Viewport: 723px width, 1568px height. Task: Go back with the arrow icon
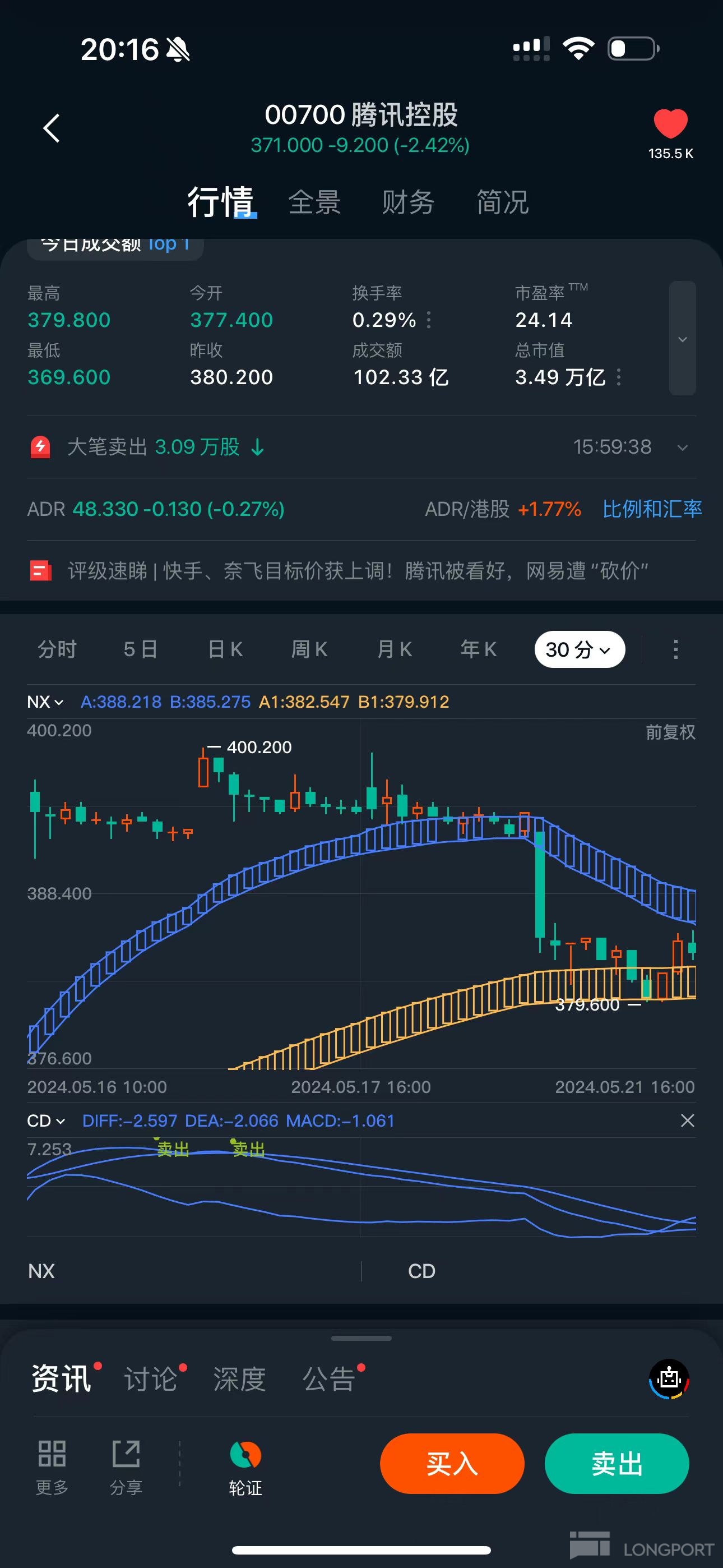(x=52, y=128)
